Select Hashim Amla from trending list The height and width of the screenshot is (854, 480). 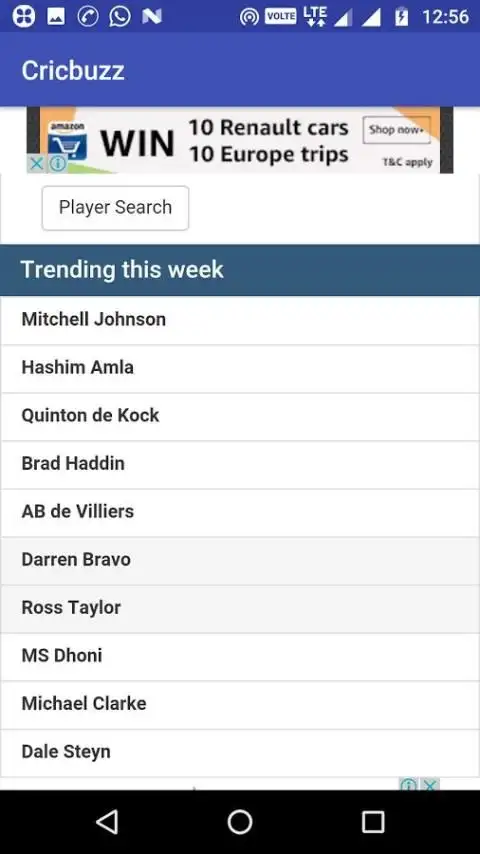point(240,368)
